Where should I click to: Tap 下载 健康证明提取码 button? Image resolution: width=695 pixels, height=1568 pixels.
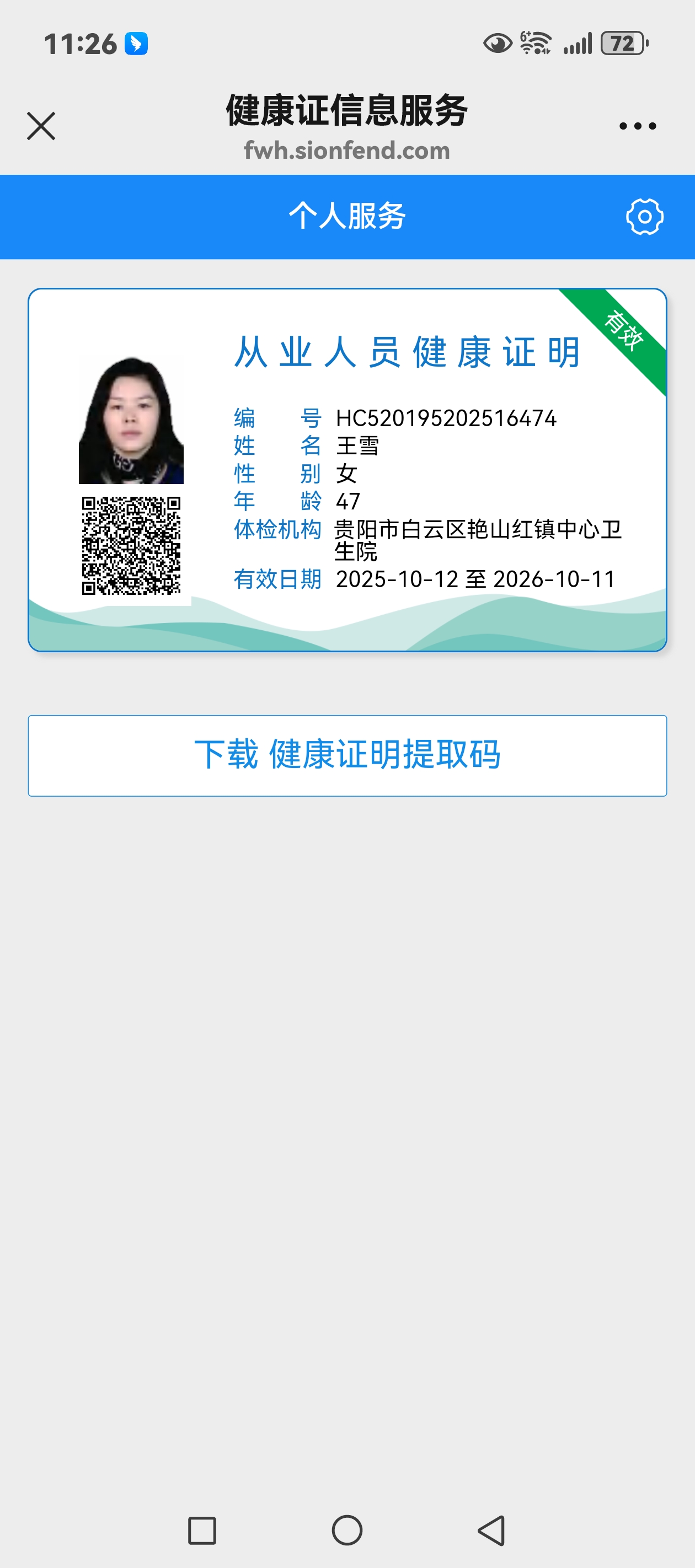(x=347, y=755)
